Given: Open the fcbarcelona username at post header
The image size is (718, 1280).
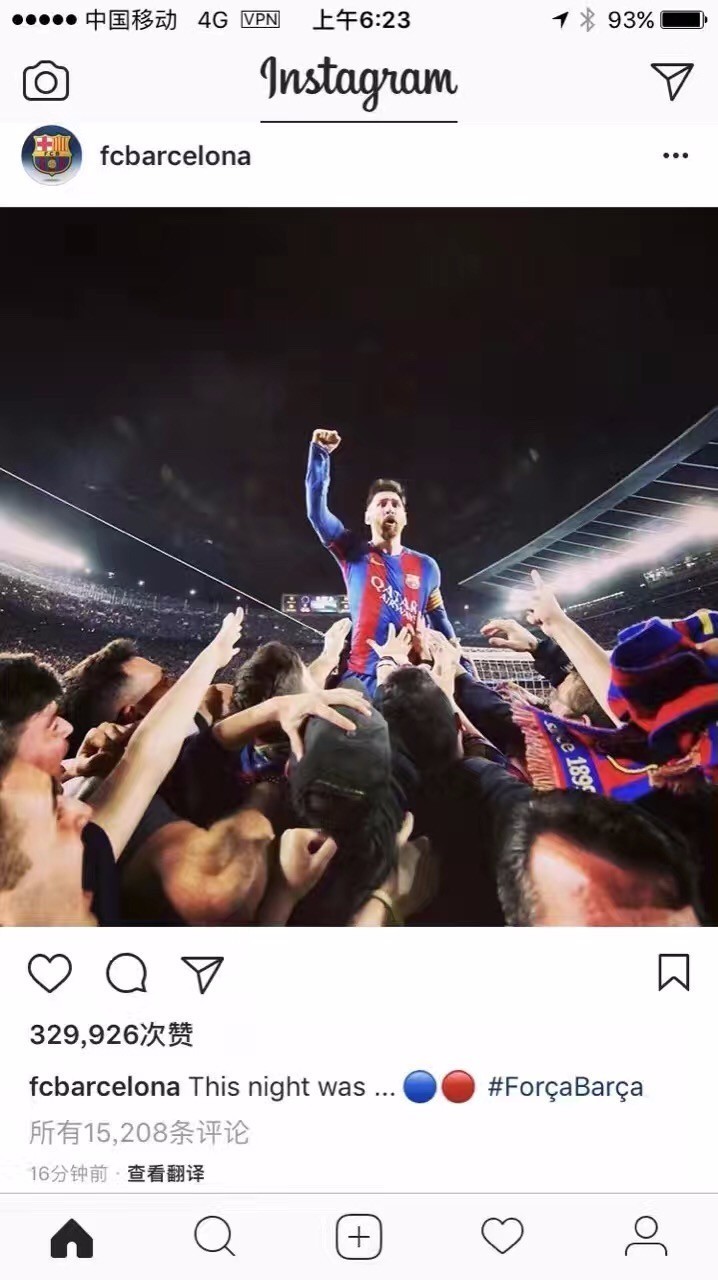Looking at the screenshot, I should 175,156.
